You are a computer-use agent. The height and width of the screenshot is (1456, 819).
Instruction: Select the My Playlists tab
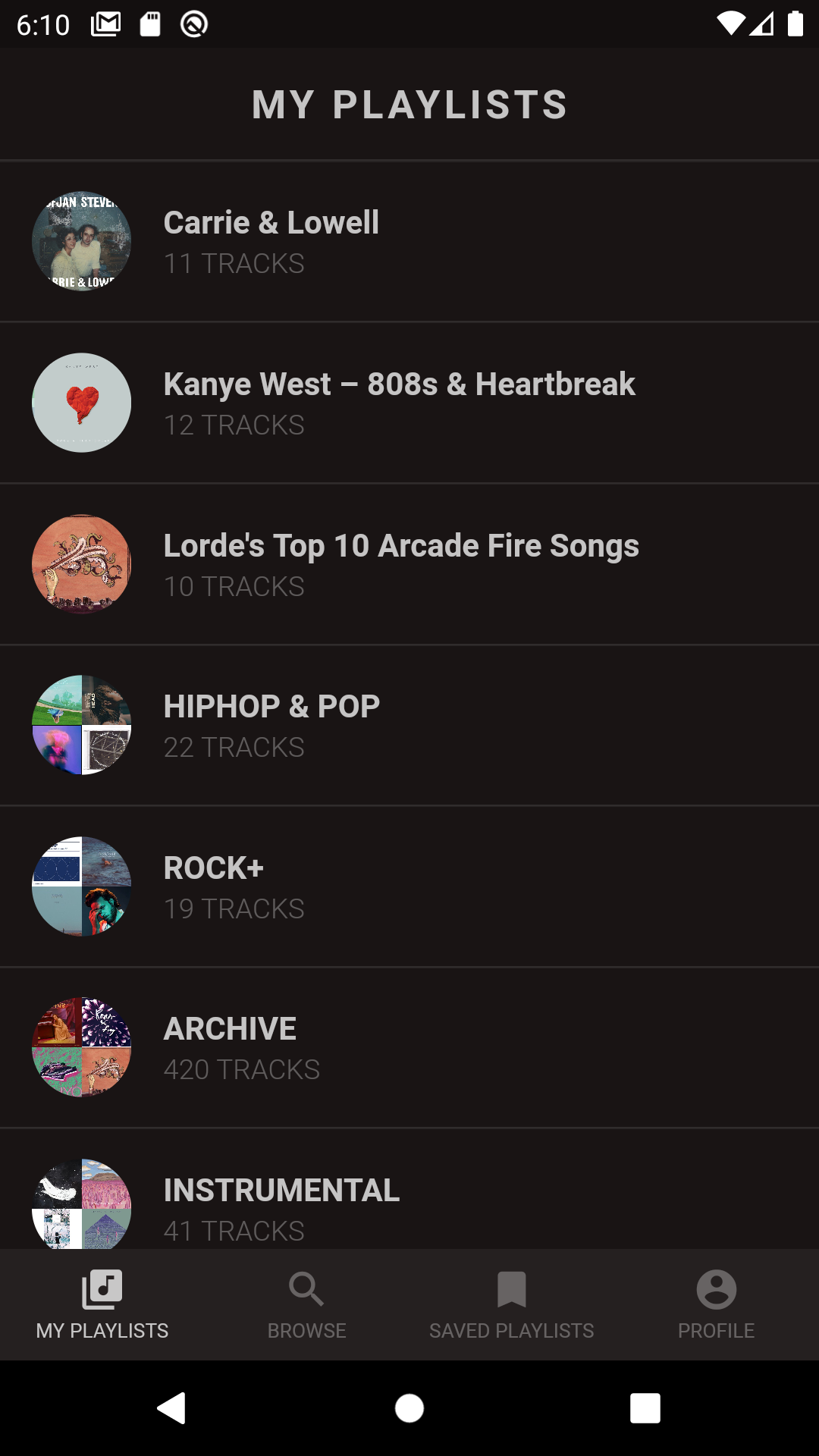[x=102, y=1304]
